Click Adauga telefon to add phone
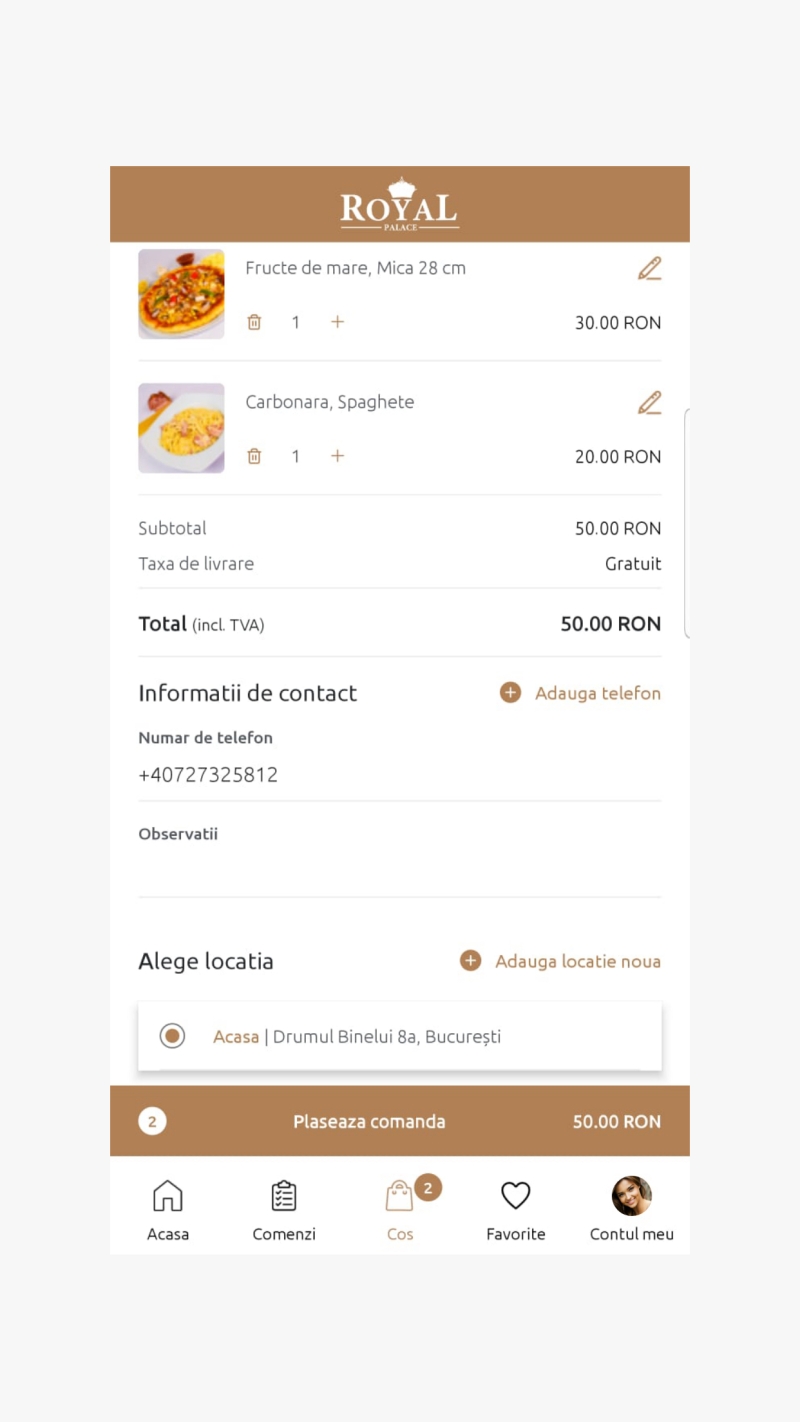Image resolution: width=800 pixels, height=1422 pixels. (x=580, y=692)
